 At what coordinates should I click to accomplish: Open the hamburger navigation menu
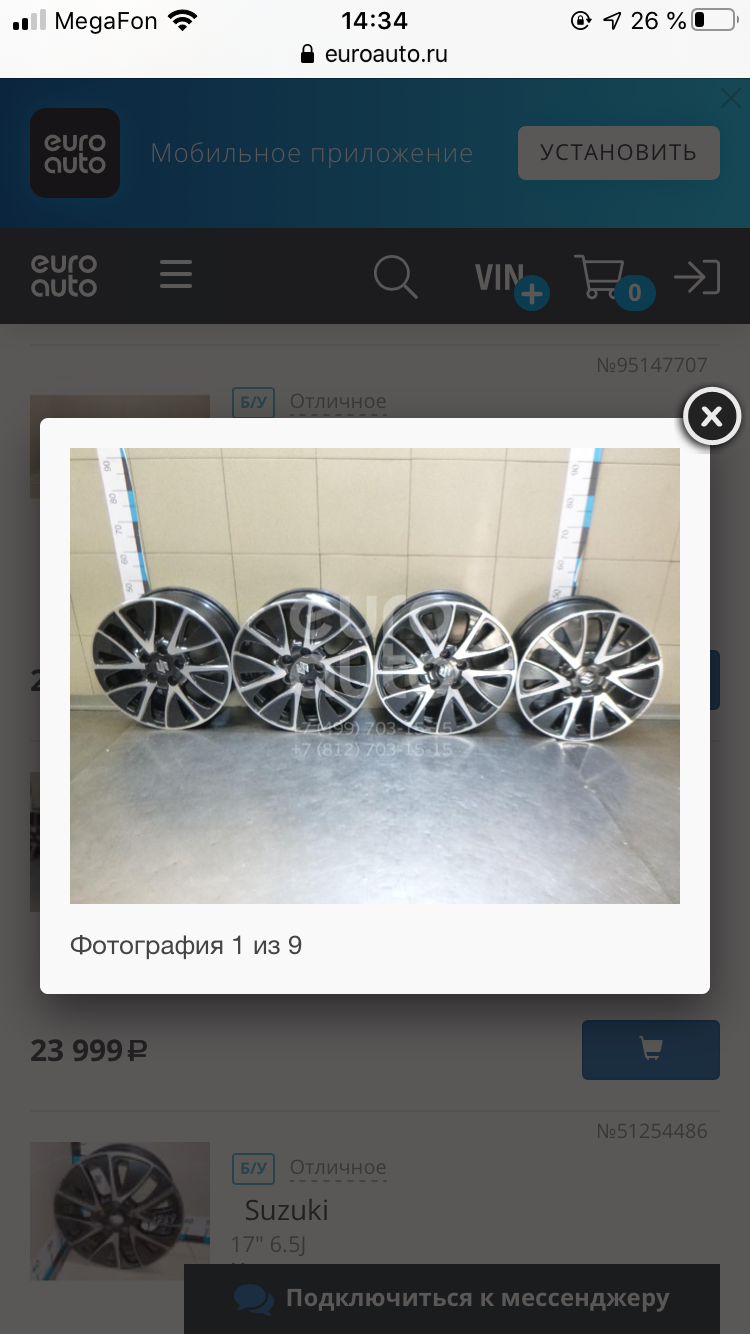(176, 274)
